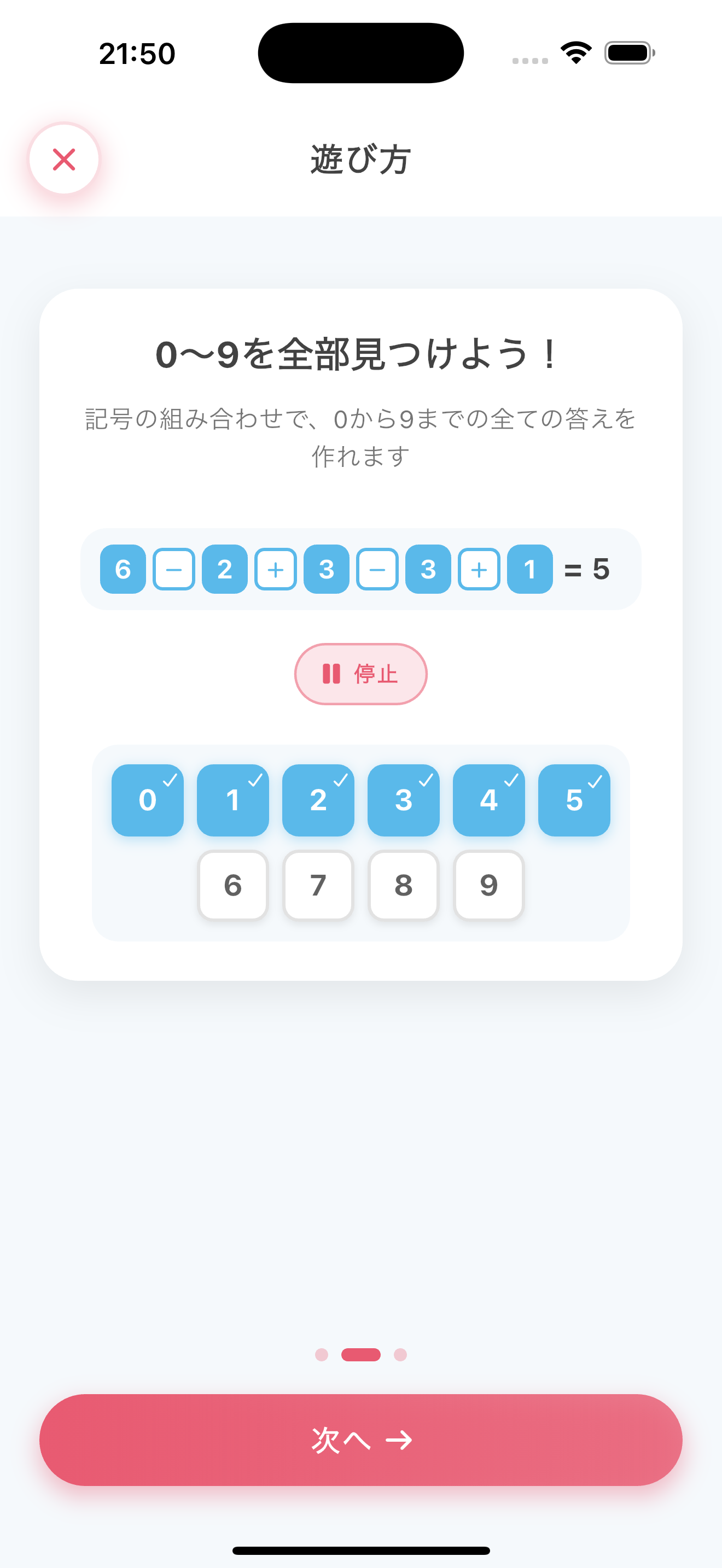Tap the plus symbol before the number 3

(x=275, y=569)
